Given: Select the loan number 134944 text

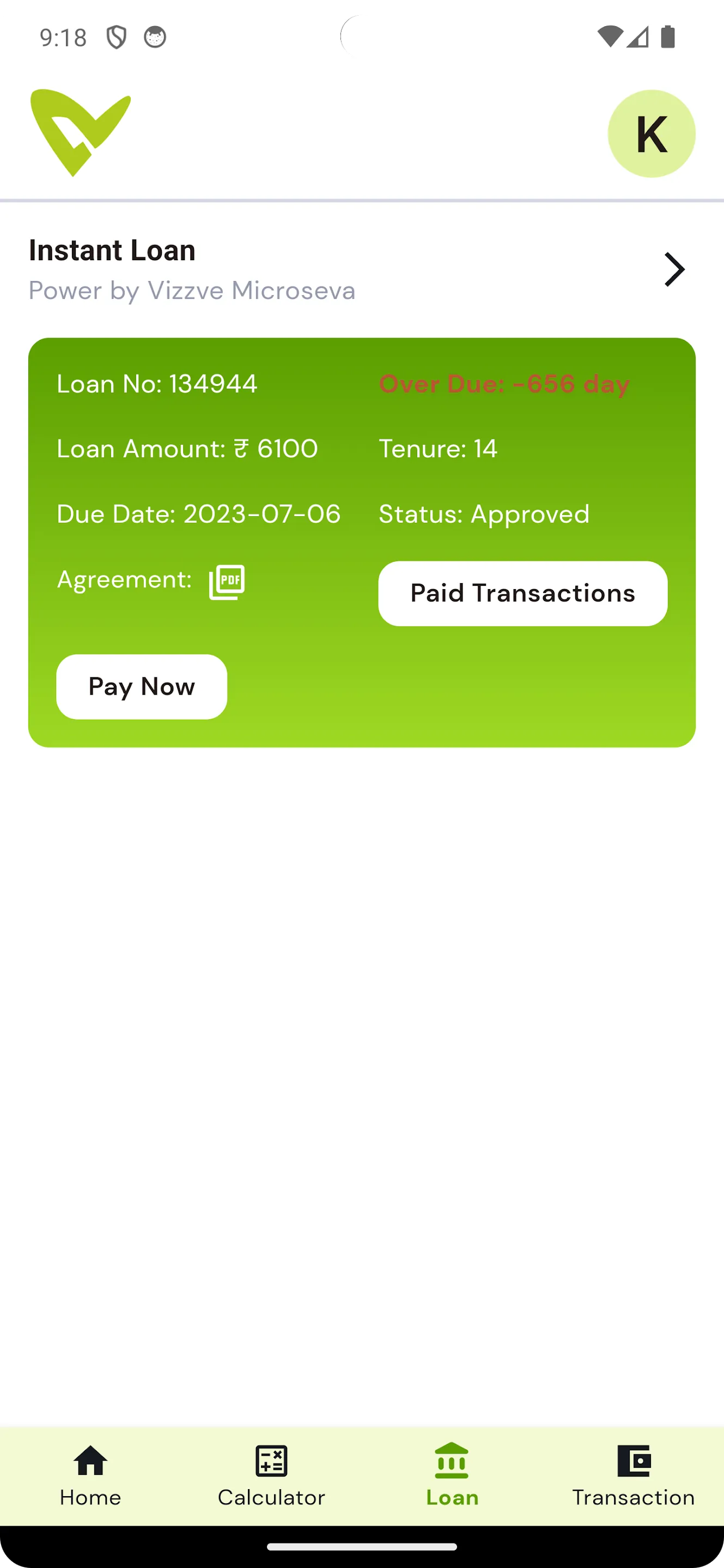Looking at the screenshot, I should pyautogui.click(x=156, y=384).
